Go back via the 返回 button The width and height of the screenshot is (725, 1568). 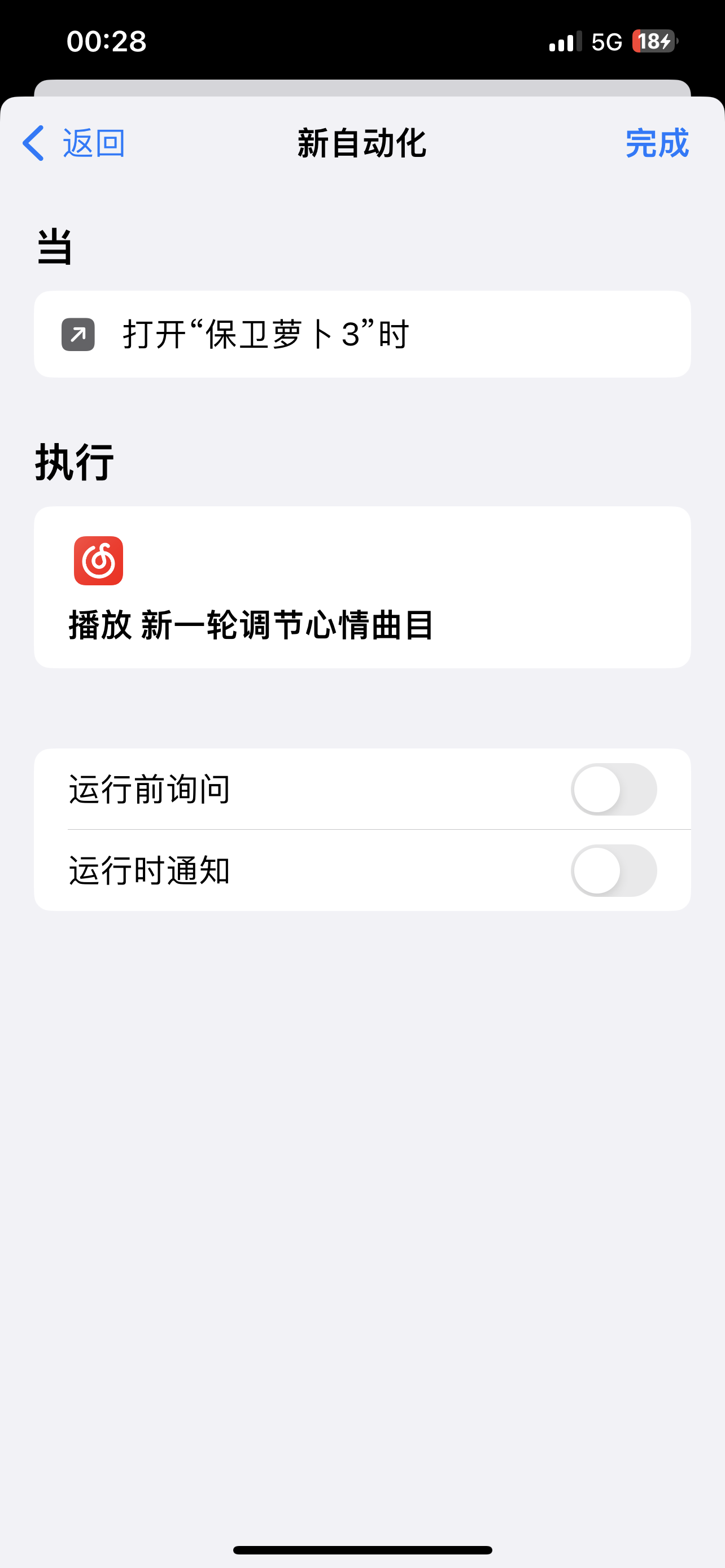(x=75, y=144)
